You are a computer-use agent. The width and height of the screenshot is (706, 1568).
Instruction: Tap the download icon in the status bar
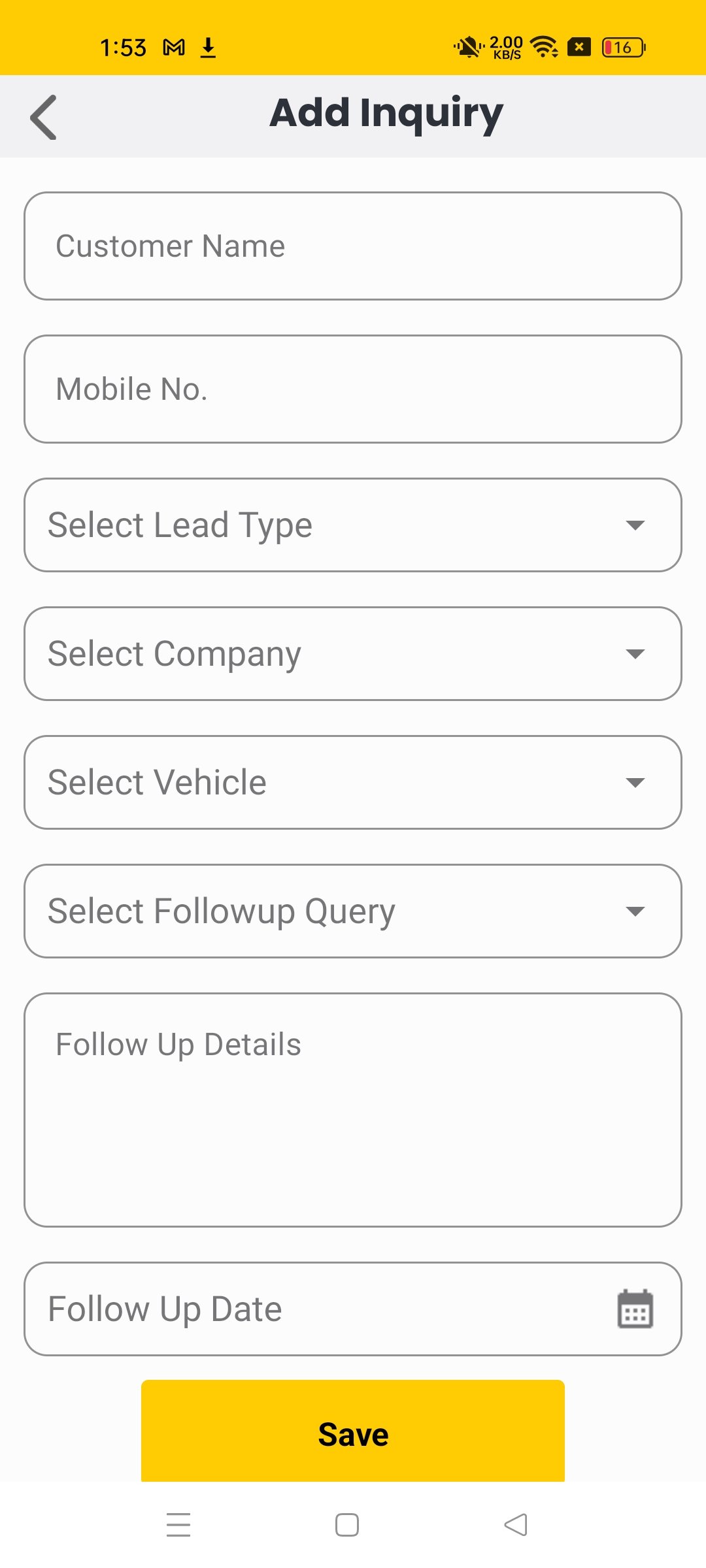[x=209, y=46]
